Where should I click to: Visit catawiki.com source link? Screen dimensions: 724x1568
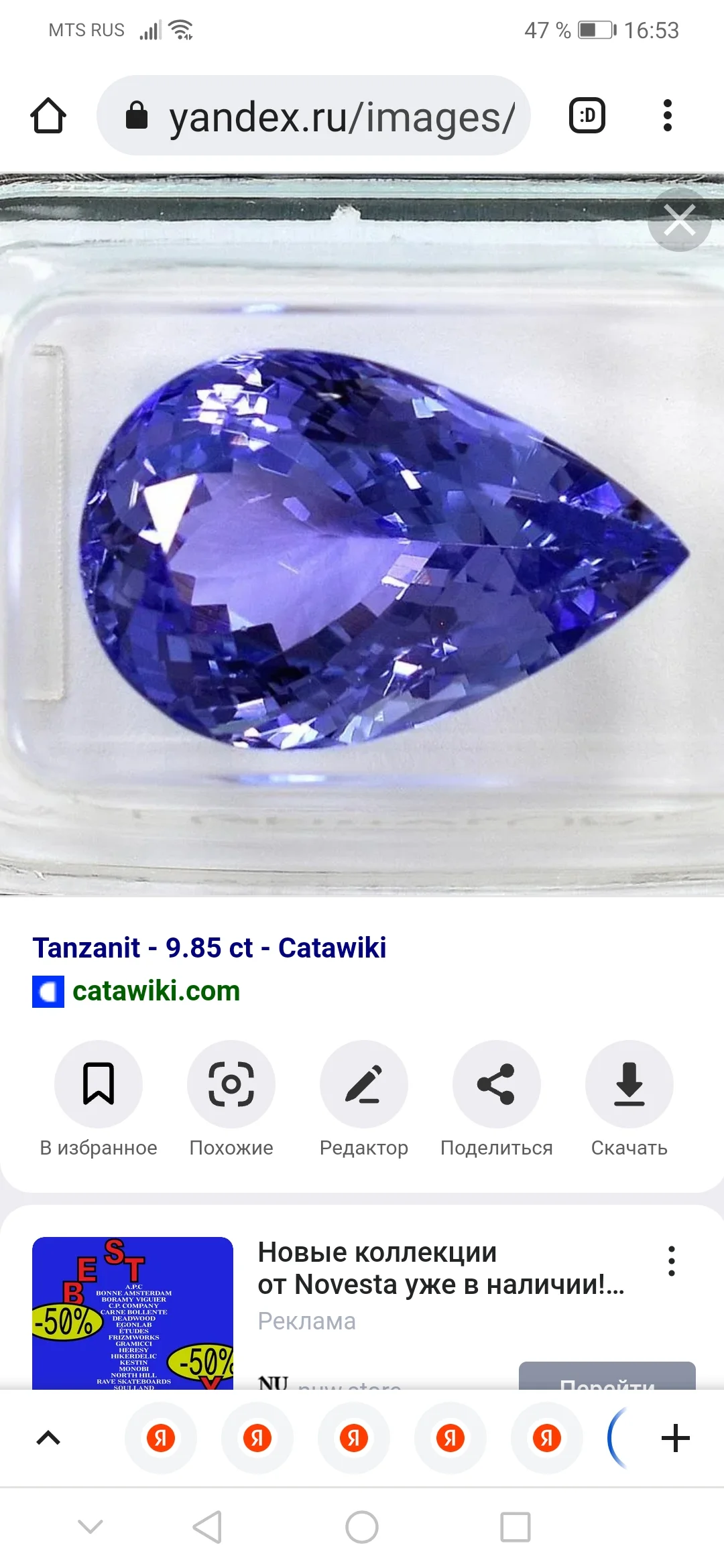[x=155, y=991]
